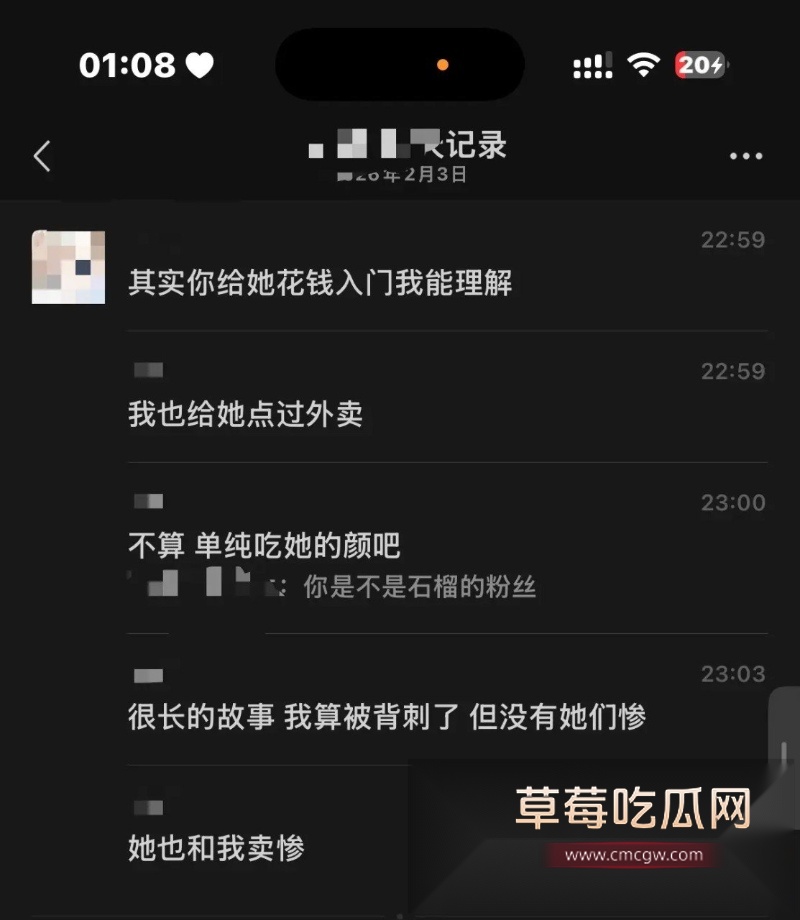The image size is (800, 920).
Task: Tap the chat title ending in 记录
Action: click(405, 146)
